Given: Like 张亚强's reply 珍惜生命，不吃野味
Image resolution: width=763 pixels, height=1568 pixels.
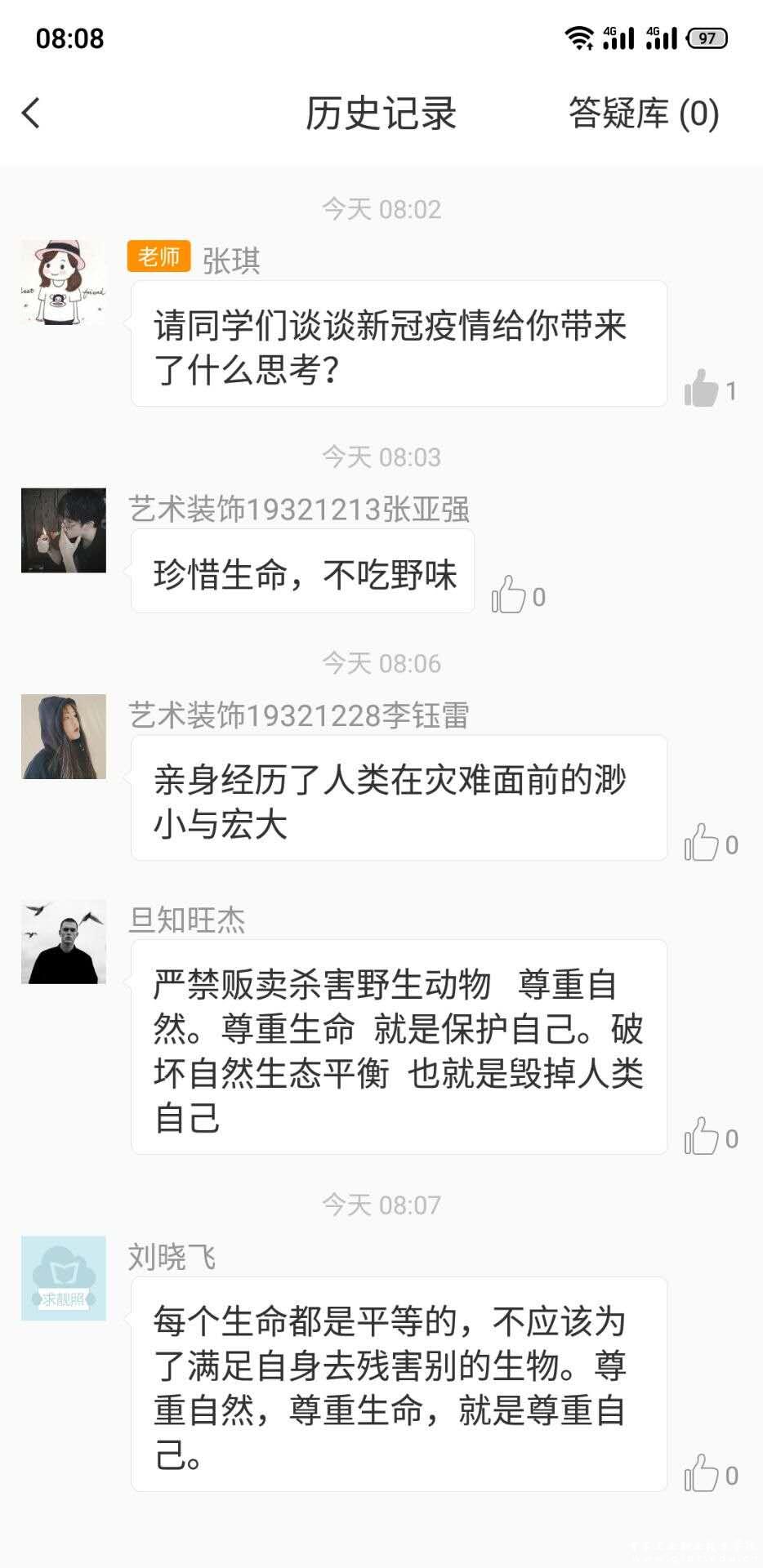Looking at the screenshot, I should (x=508, y=595).
